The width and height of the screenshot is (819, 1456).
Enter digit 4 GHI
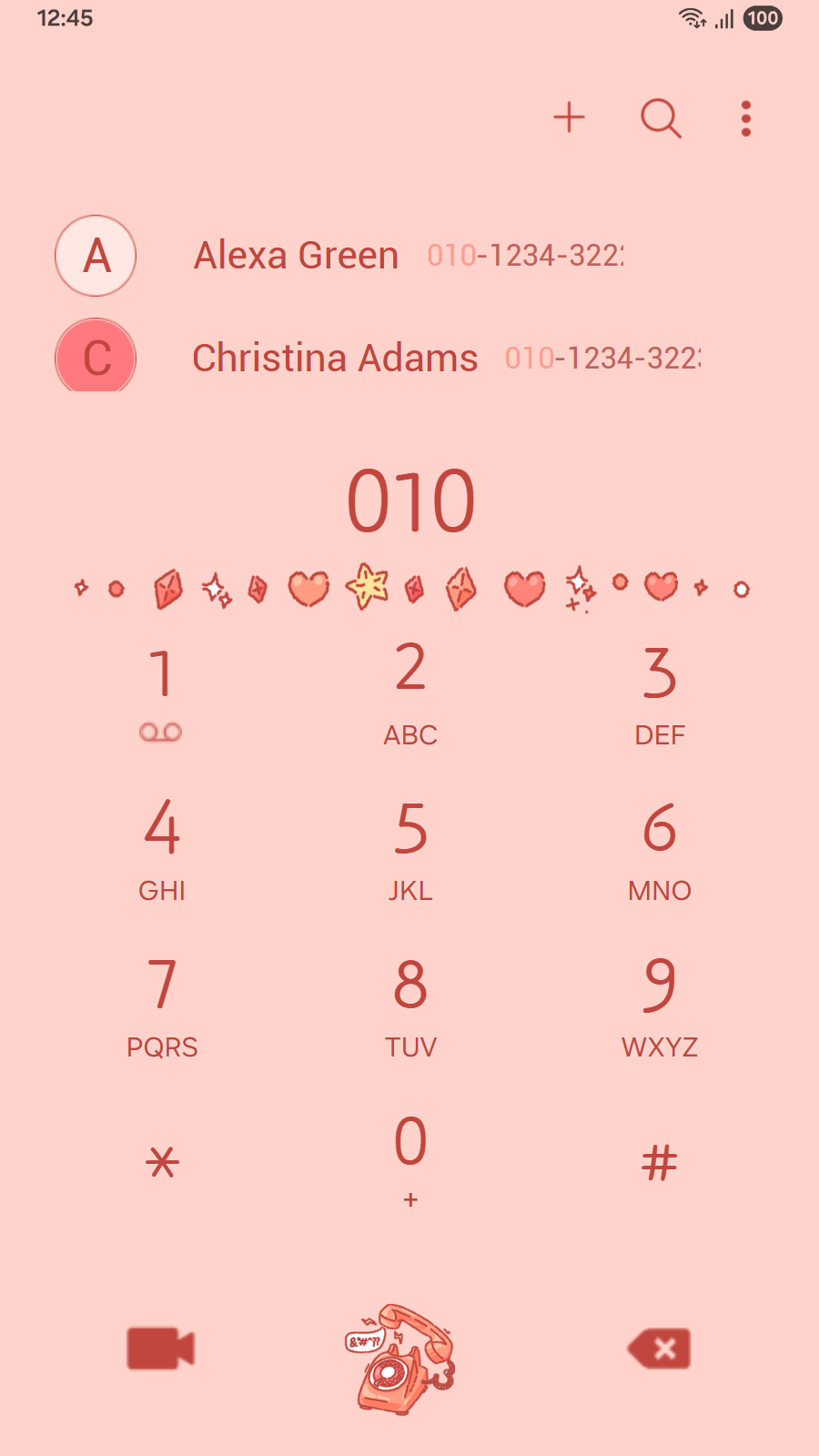coord(162,848)
